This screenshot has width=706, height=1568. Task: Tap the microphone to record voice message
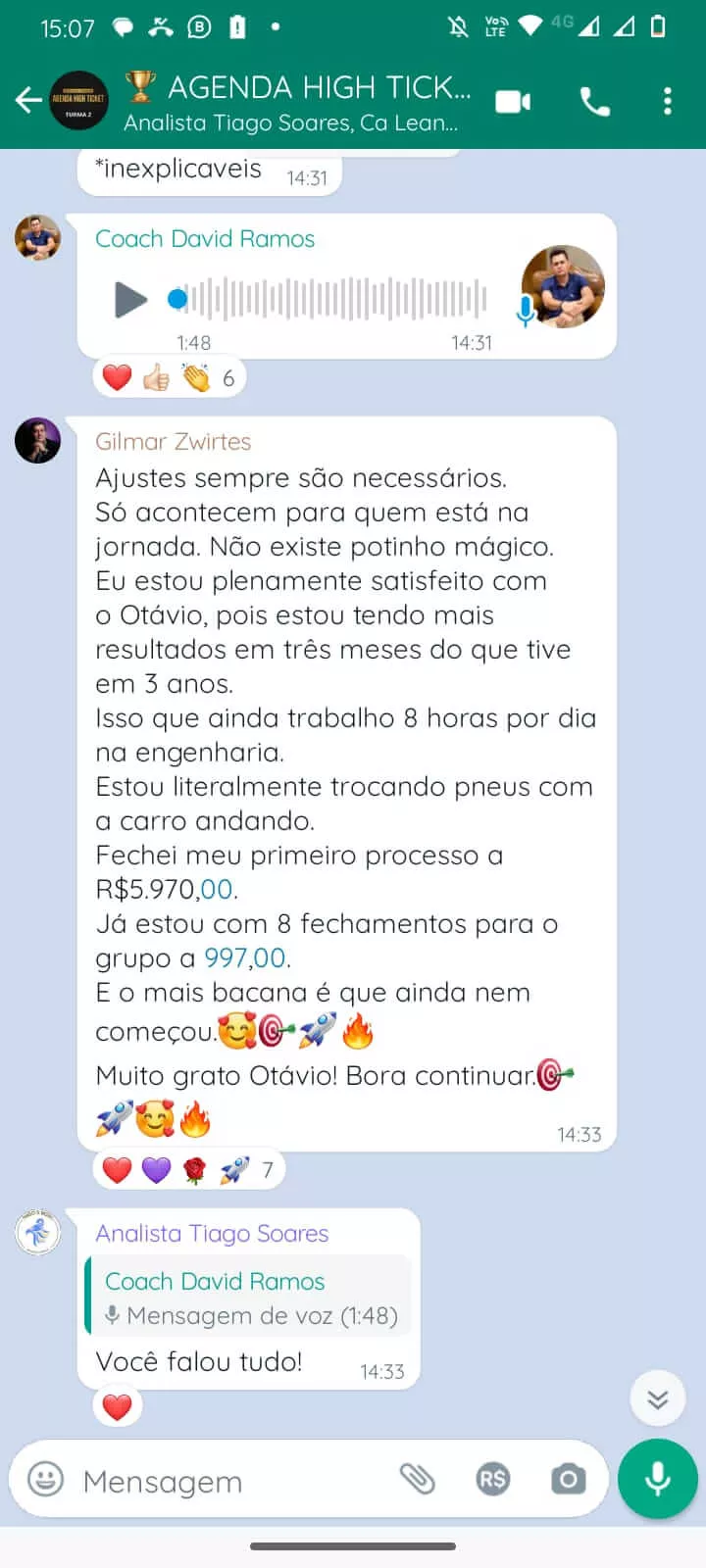point(657,1479)
